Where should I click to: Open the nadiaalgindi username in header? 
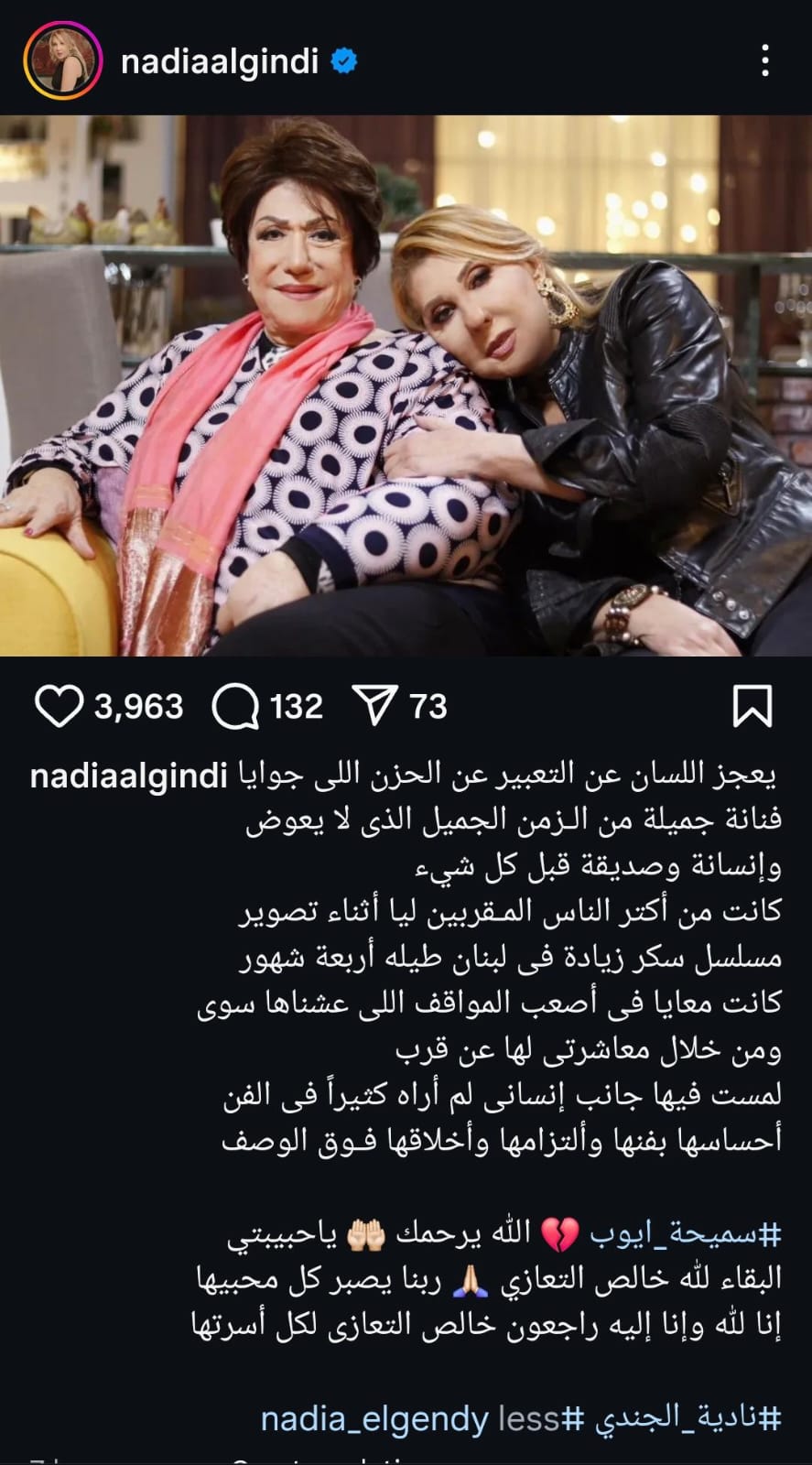pyautogui.click(x=220, y=61)
